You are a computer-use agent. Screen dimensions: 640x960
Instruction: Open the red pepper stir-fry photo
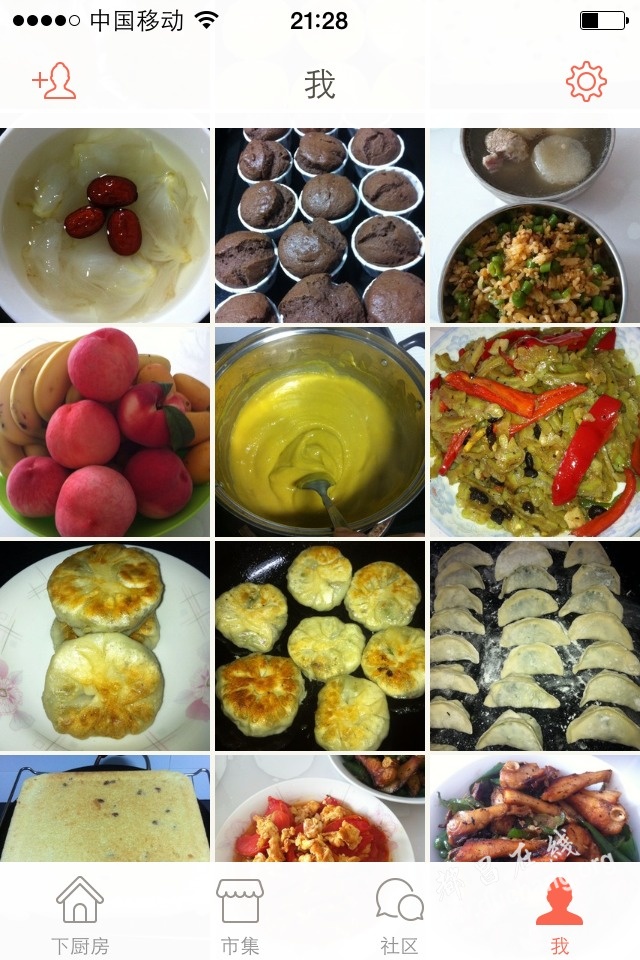point(535,432)
